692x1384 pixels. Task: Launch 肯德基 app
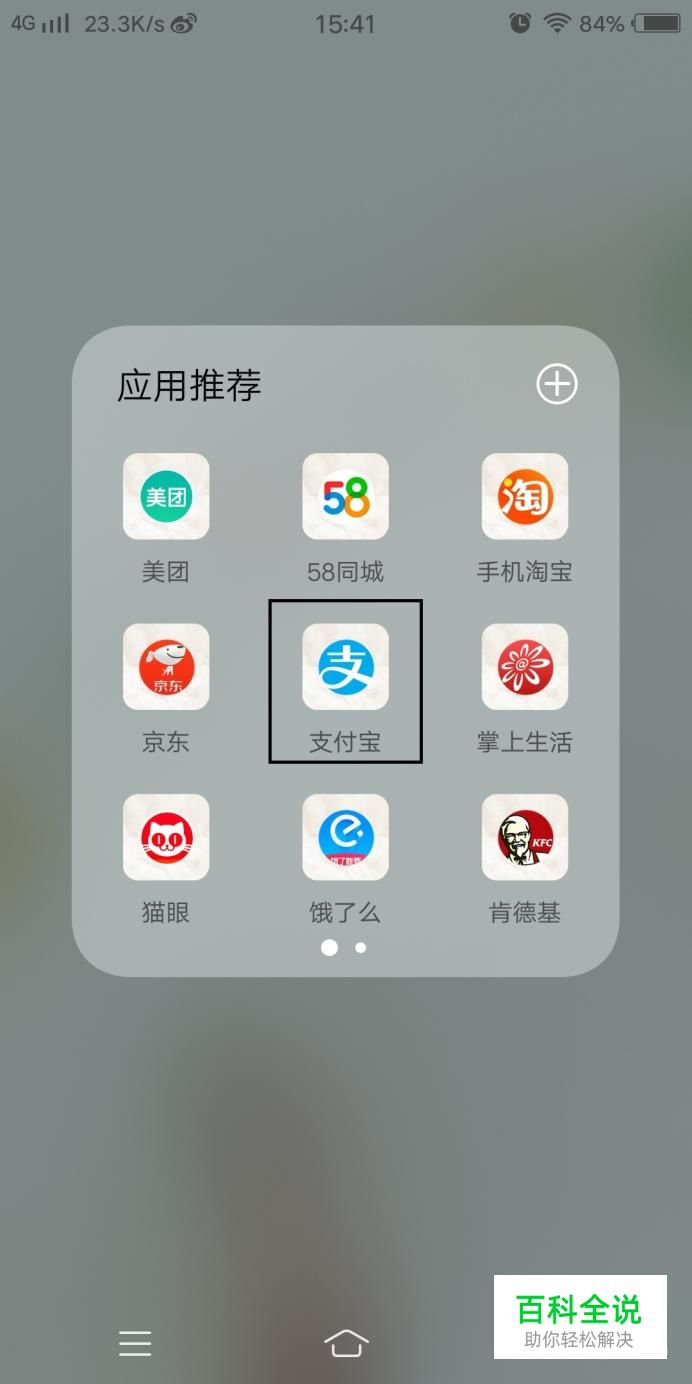click(x=525, y=837)
